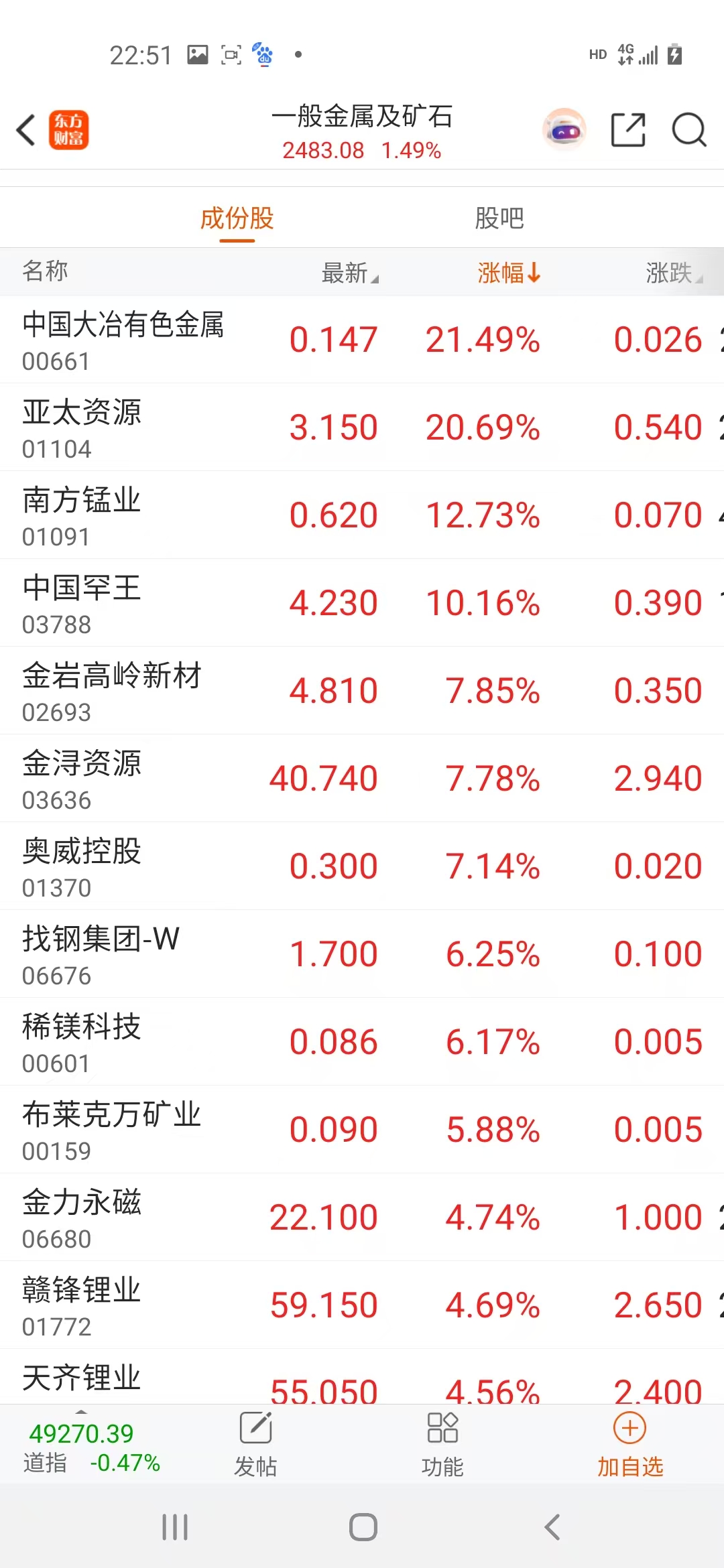Share this sector page
The width and height of the screenshot is (724, 1568).
click(628, 129)
